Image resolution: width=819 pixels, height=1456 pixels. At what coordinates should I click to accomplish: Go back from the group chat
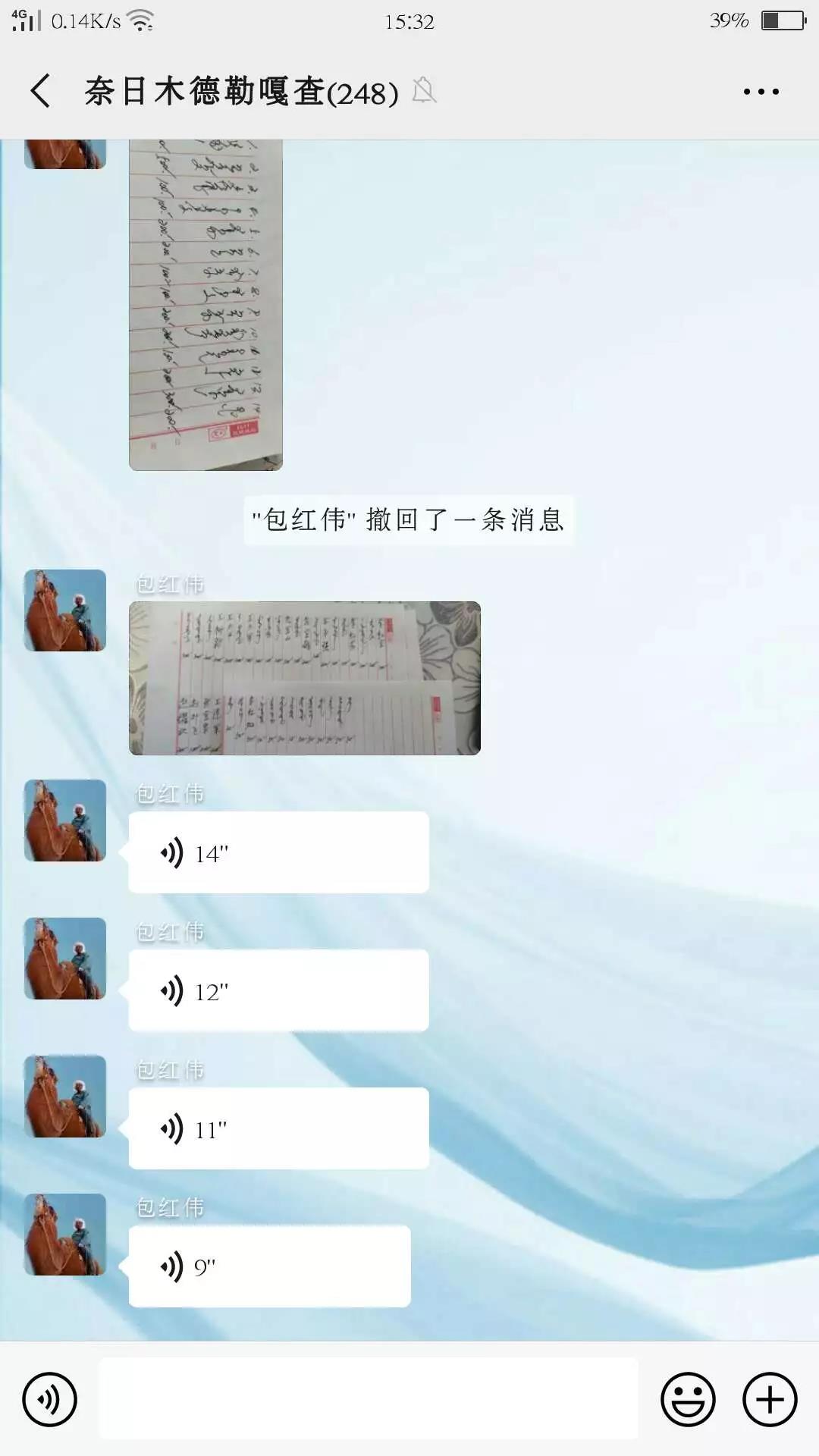(41, 91)
